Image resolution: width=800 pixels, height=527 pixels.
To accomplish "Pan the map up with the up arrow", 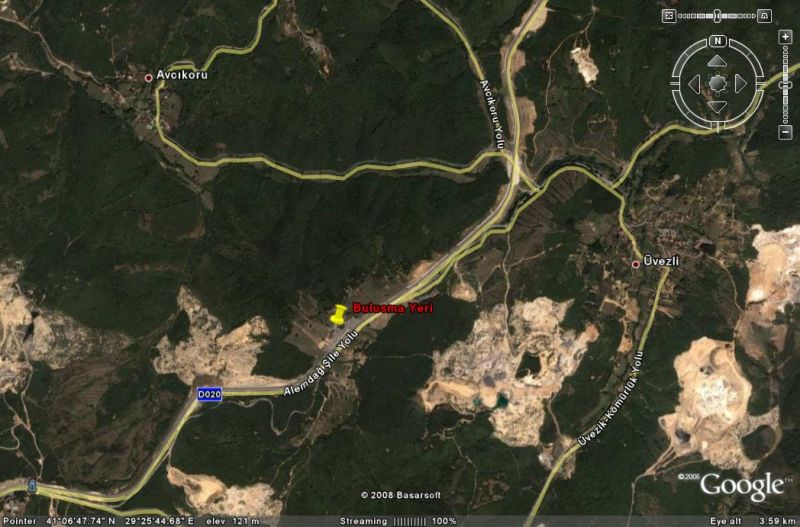I will tap(717, 62).
